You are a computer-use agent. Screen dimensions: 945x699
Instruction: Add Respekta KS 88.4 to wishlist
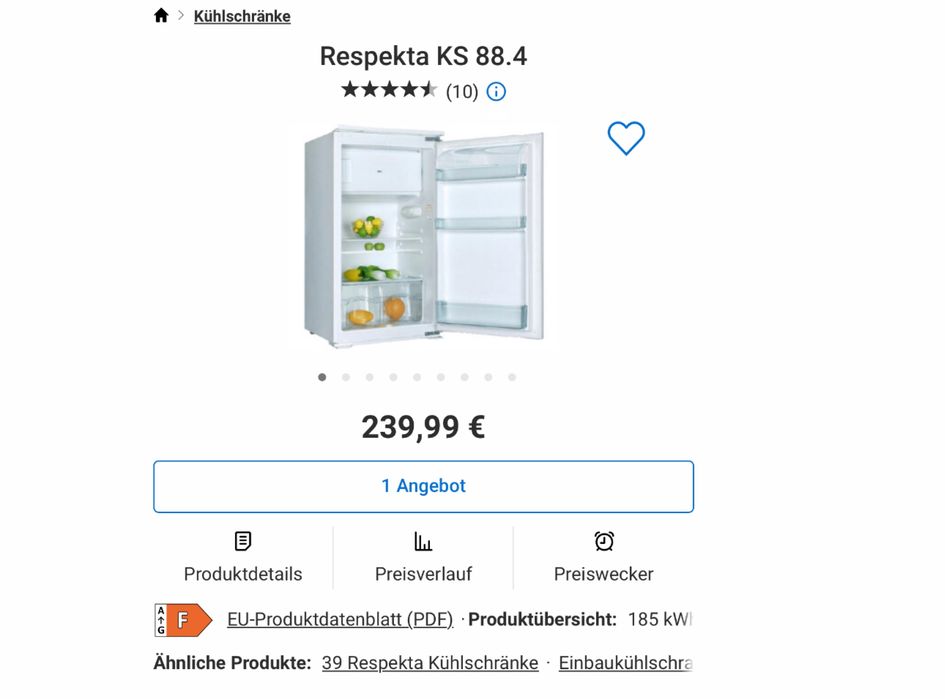[626, 138]
